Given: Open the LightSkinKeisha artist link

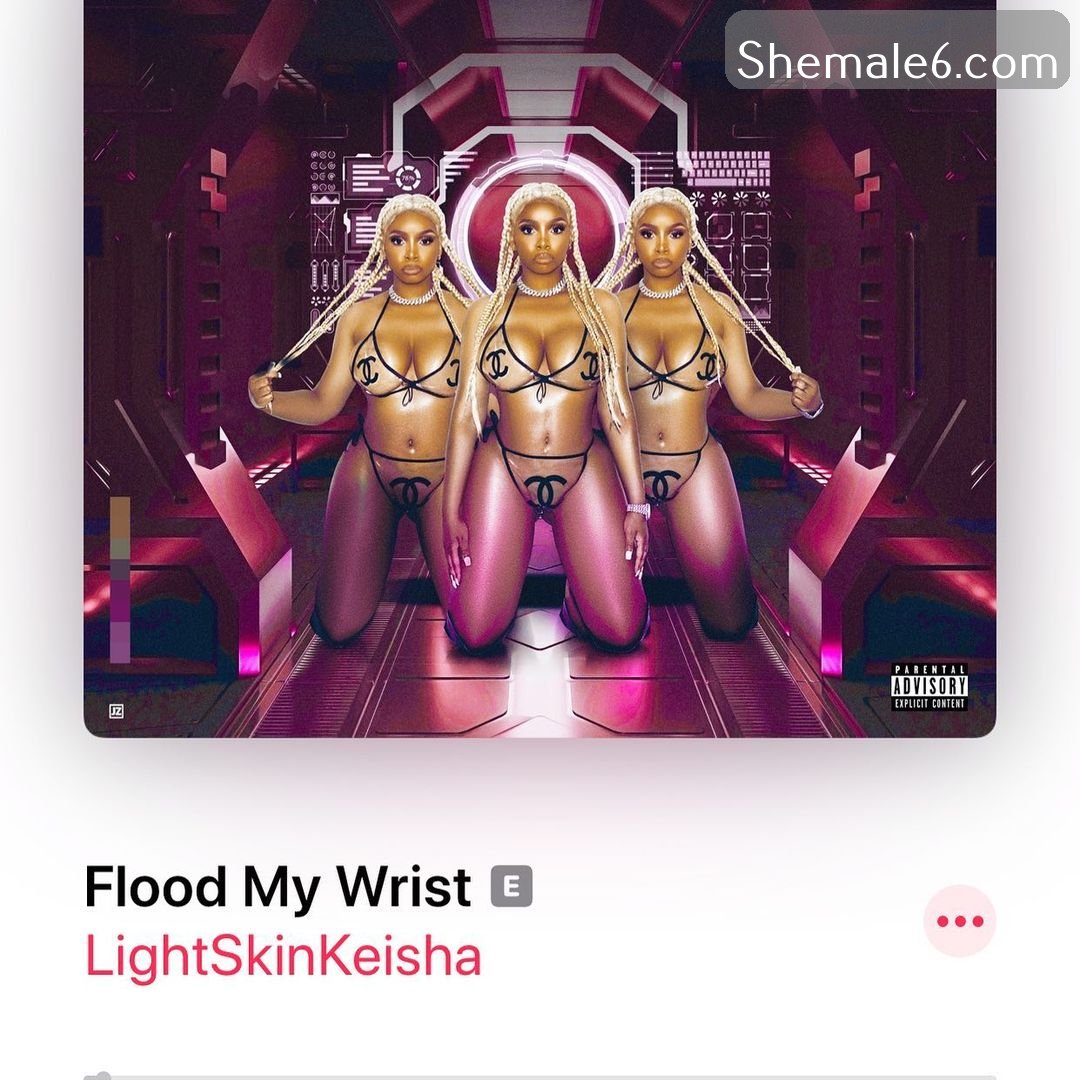Looking at the screenshot, I should pos(283,956).
